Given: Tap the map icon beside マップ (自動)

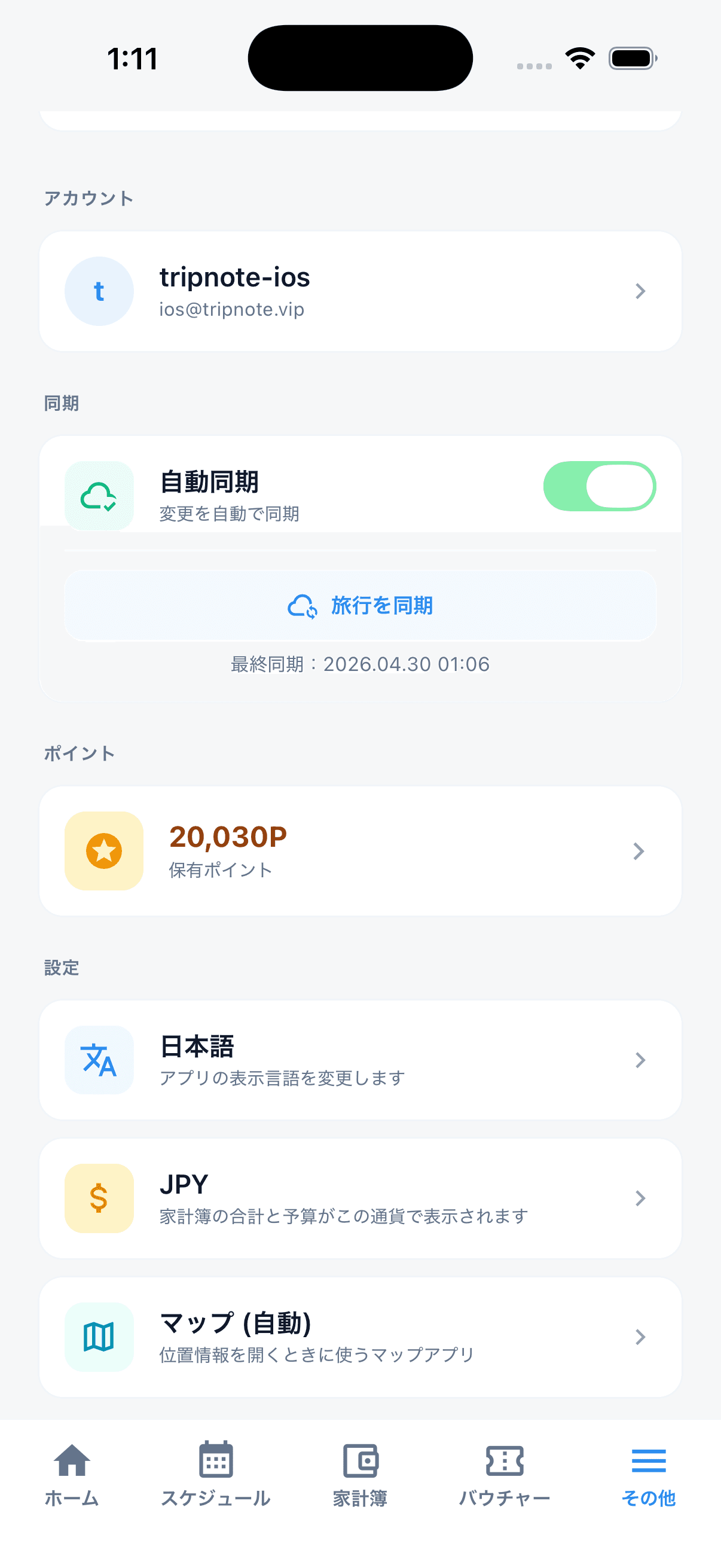Looking at the screenshot, I should coord(99,1337).
